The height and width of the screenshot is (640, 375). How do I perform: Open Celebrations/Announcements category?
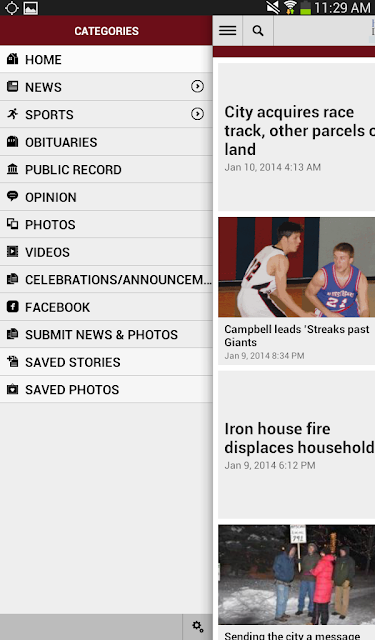click(x=106, y=280)
